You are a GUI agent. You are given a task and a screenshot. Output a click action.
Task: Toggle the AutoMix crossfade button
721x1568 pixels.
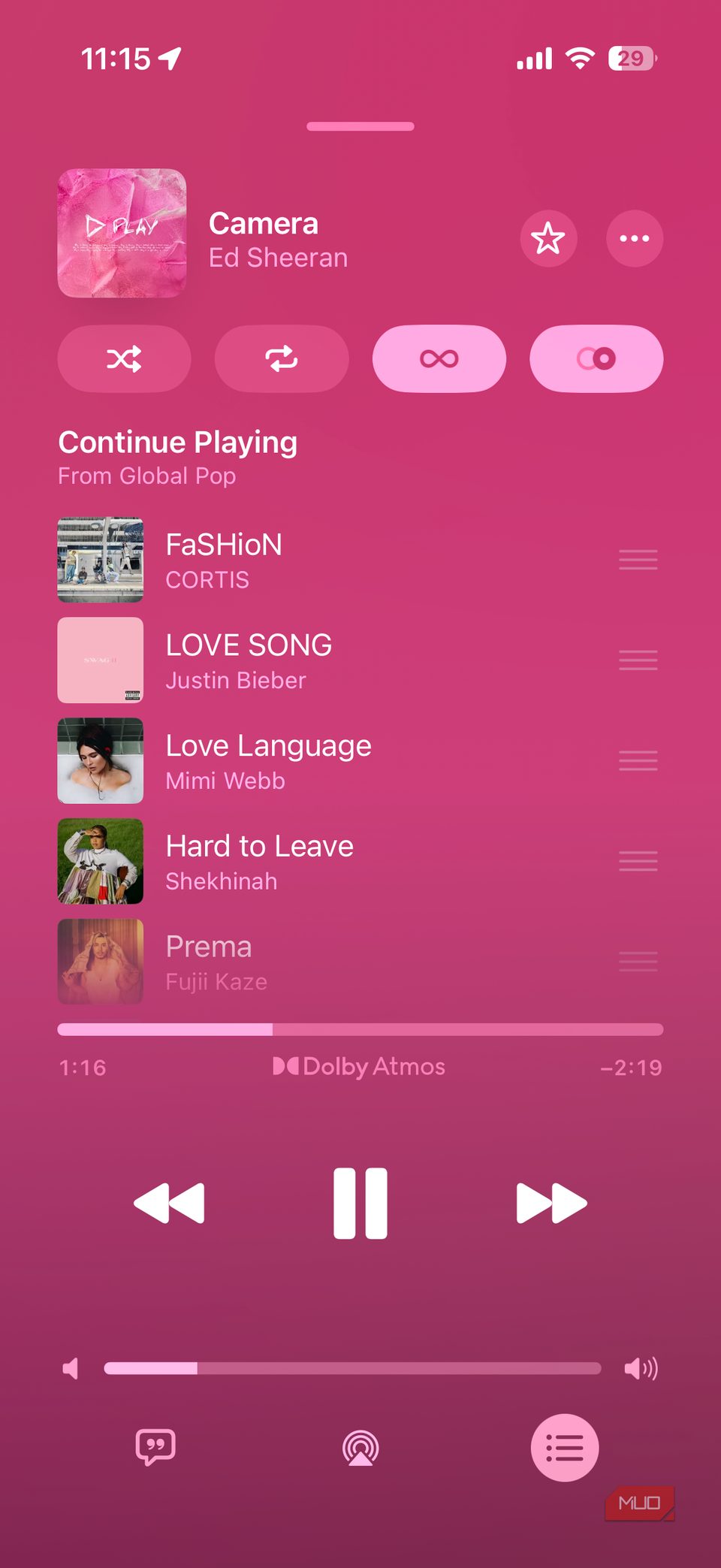[596, 359]
